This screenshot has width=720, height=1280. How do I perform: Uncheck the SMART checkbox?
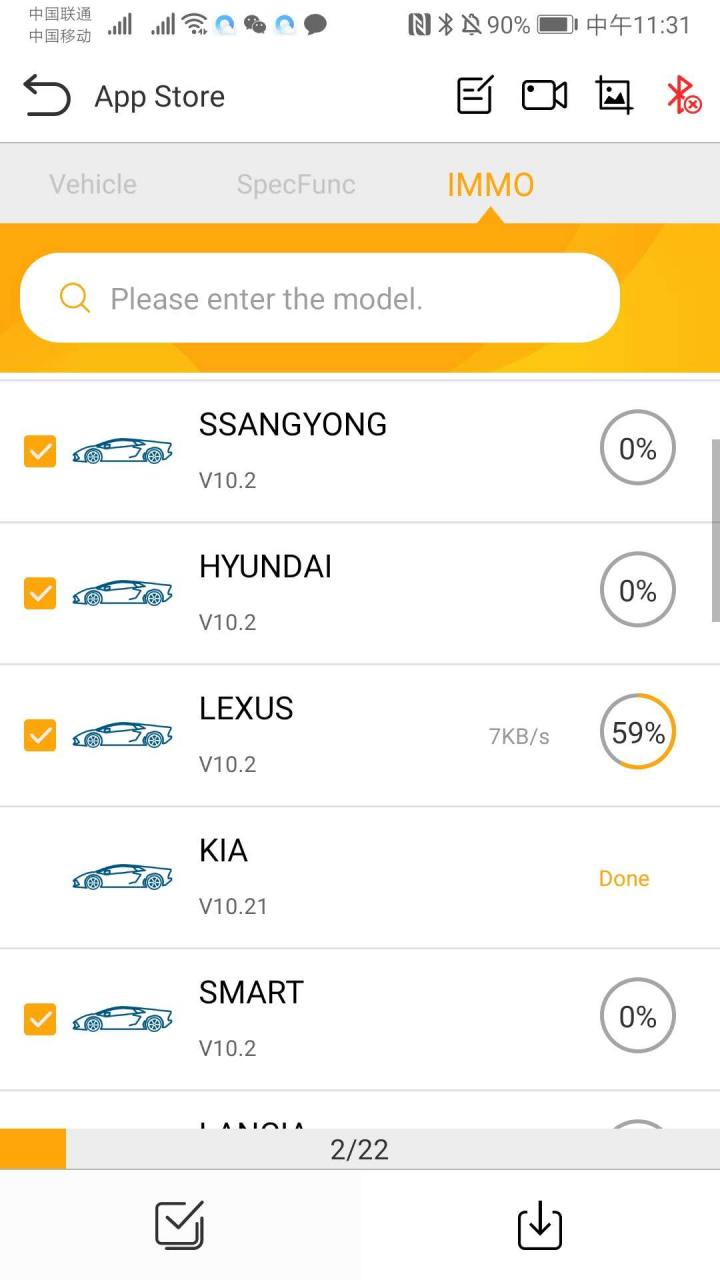point(40,1019)
